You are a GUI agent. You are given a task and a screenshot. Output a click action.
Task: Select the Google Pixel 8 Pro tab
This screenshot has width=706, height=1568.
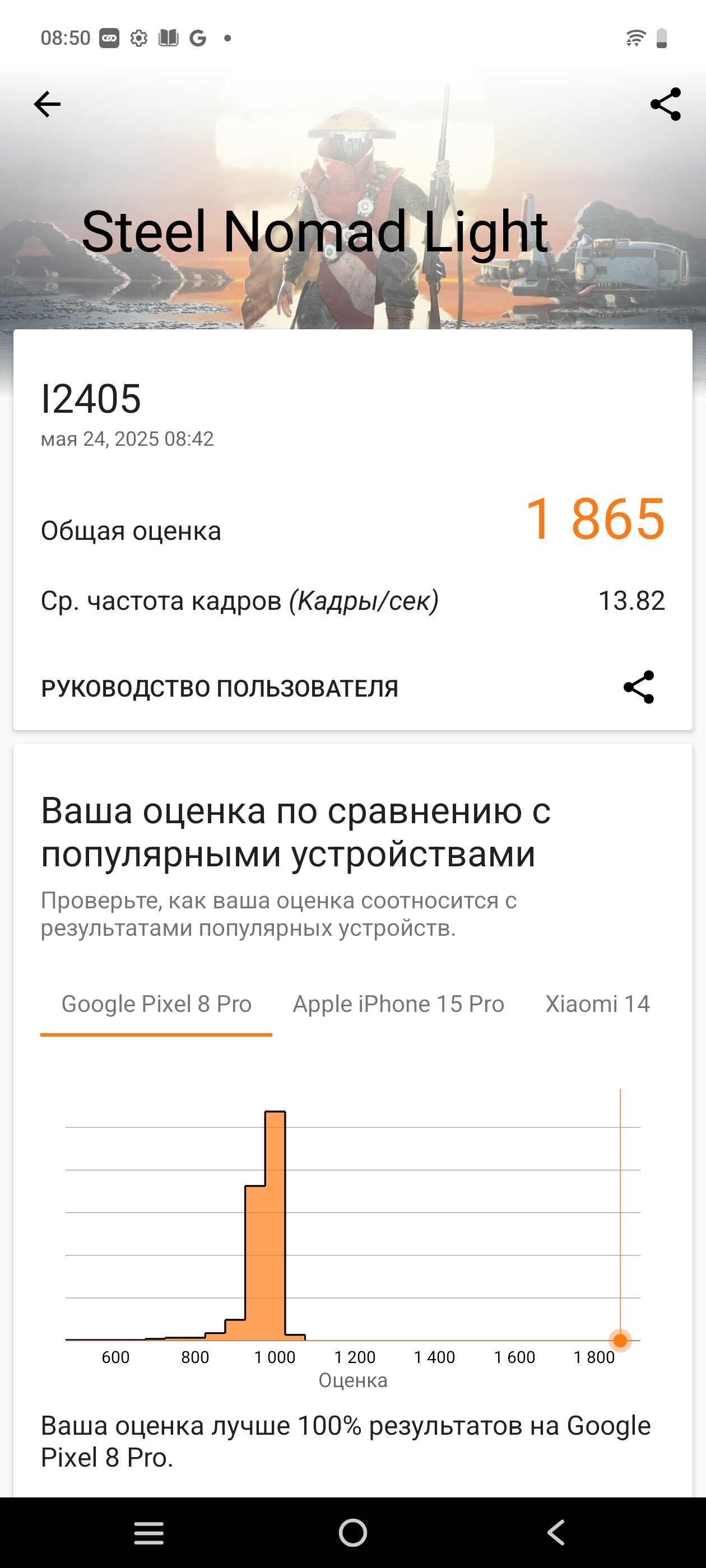coord(156,1004)
